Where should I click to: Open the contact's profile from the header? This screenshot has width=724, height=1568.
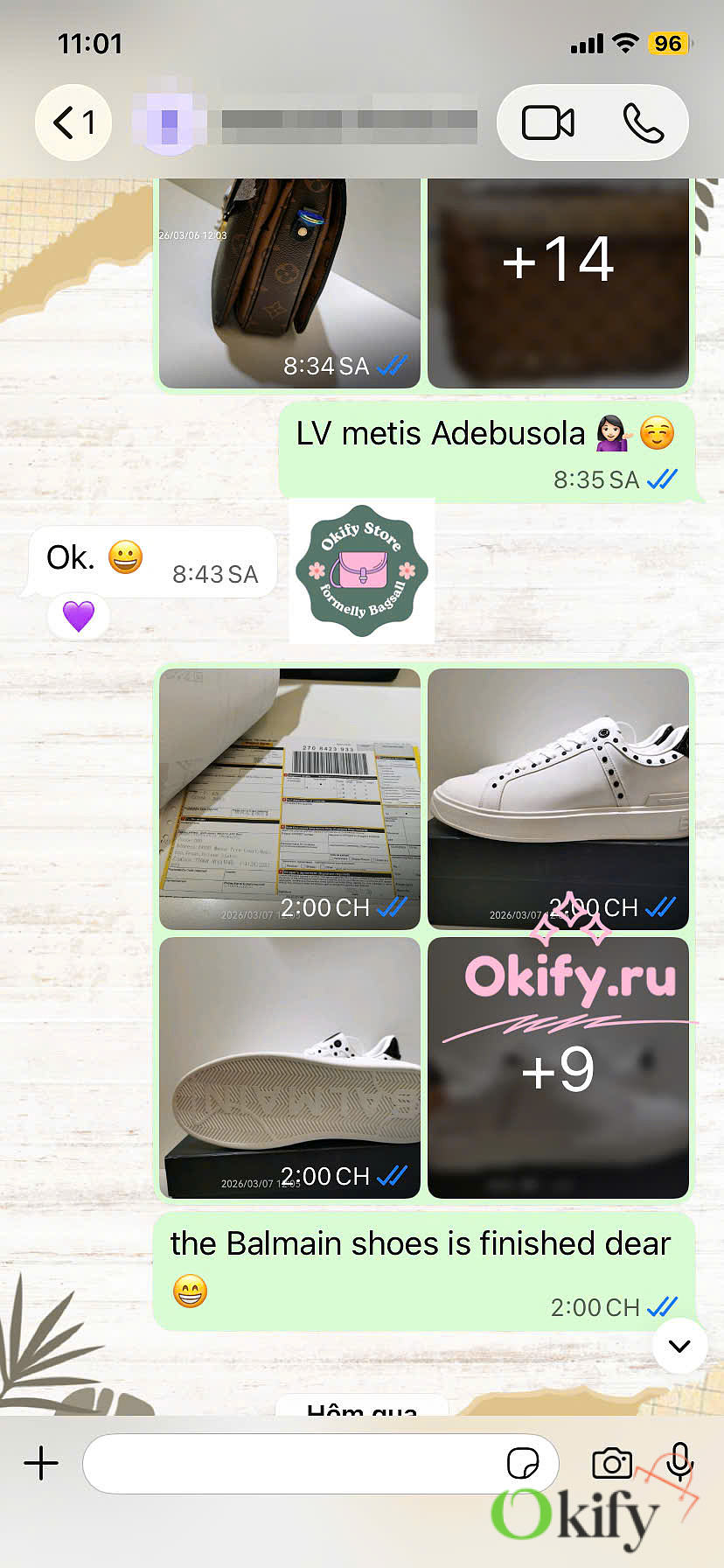(306, 122)
